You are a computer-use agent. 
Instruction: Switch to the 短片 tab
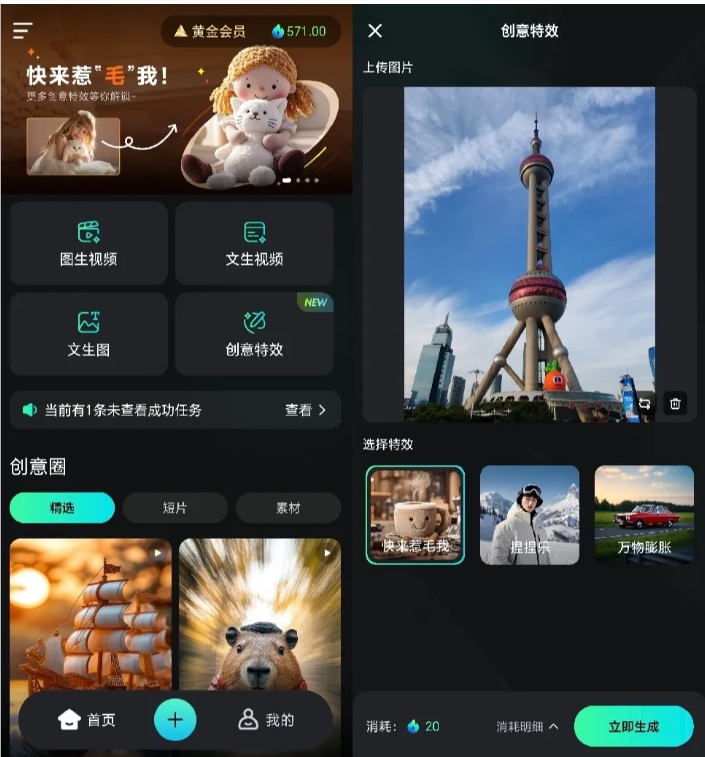point(175,508)
